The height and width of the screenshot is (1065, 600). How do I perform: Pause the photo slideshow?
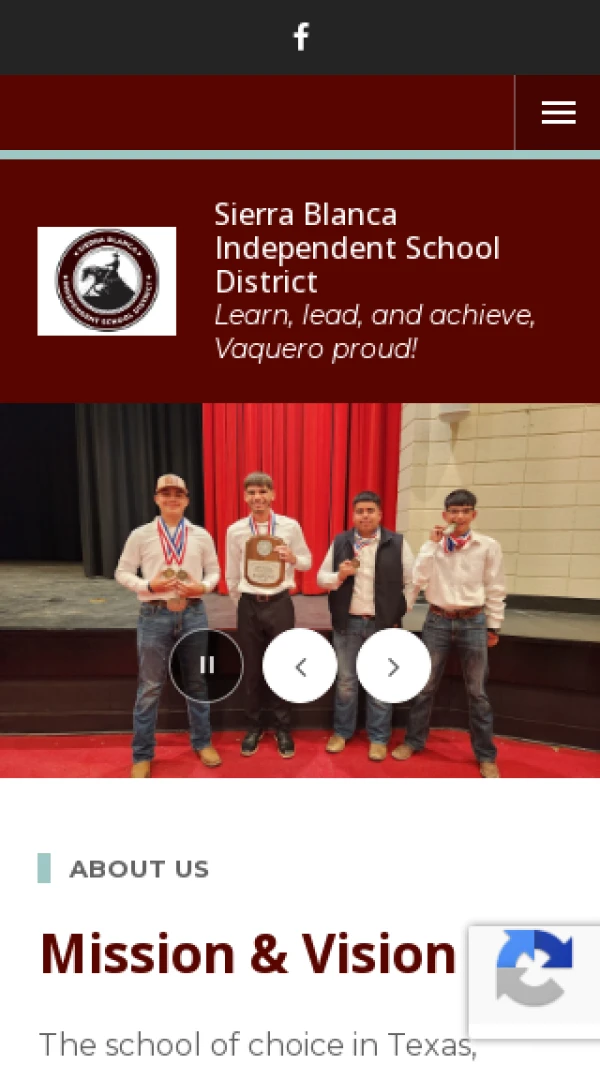coord(206,666)
